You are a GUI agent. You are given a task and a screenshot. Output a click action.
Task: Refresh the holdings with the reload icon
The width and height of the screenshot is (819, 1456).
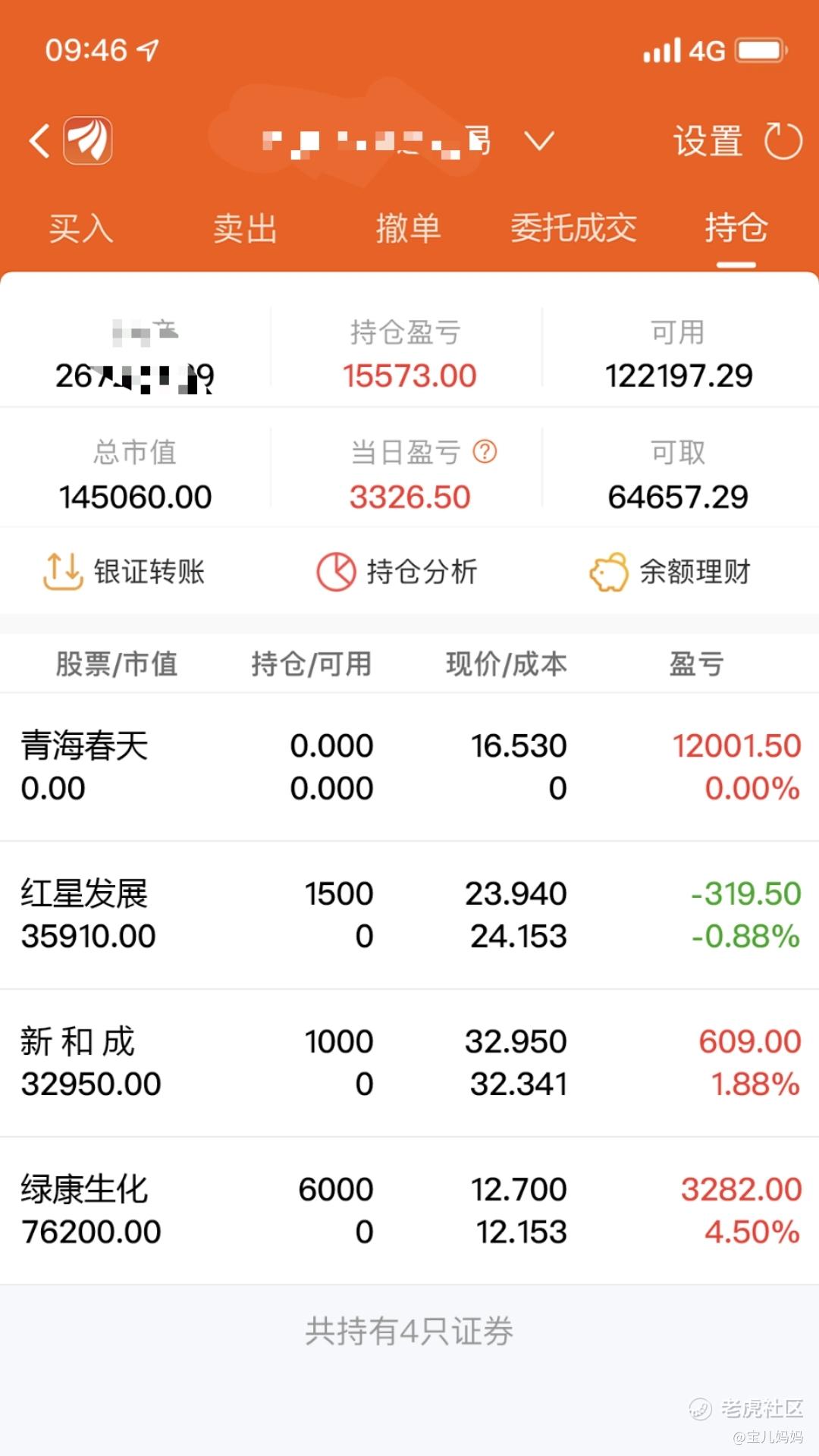point(783,141)
